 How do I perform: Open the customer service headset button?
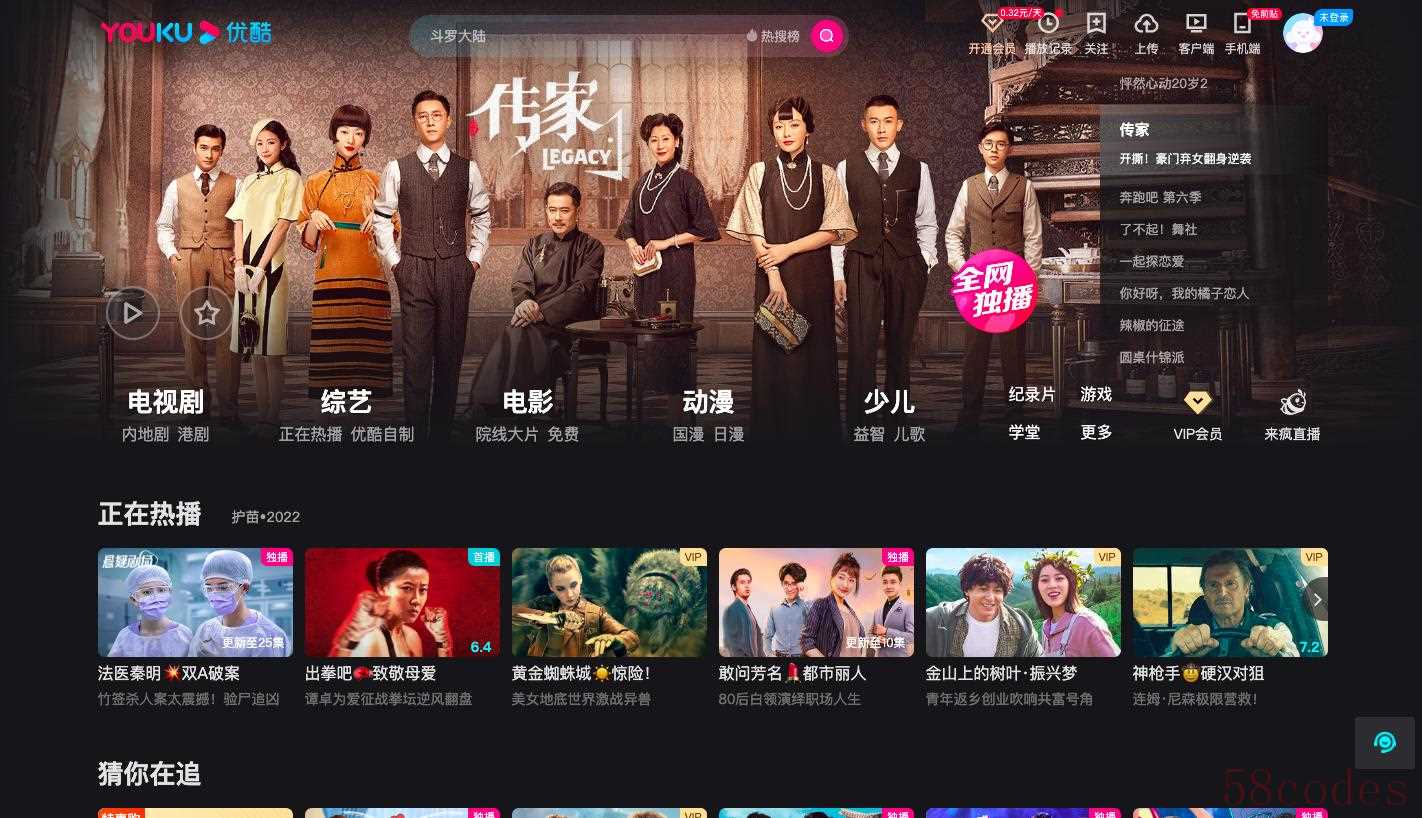pos(1384,742)
